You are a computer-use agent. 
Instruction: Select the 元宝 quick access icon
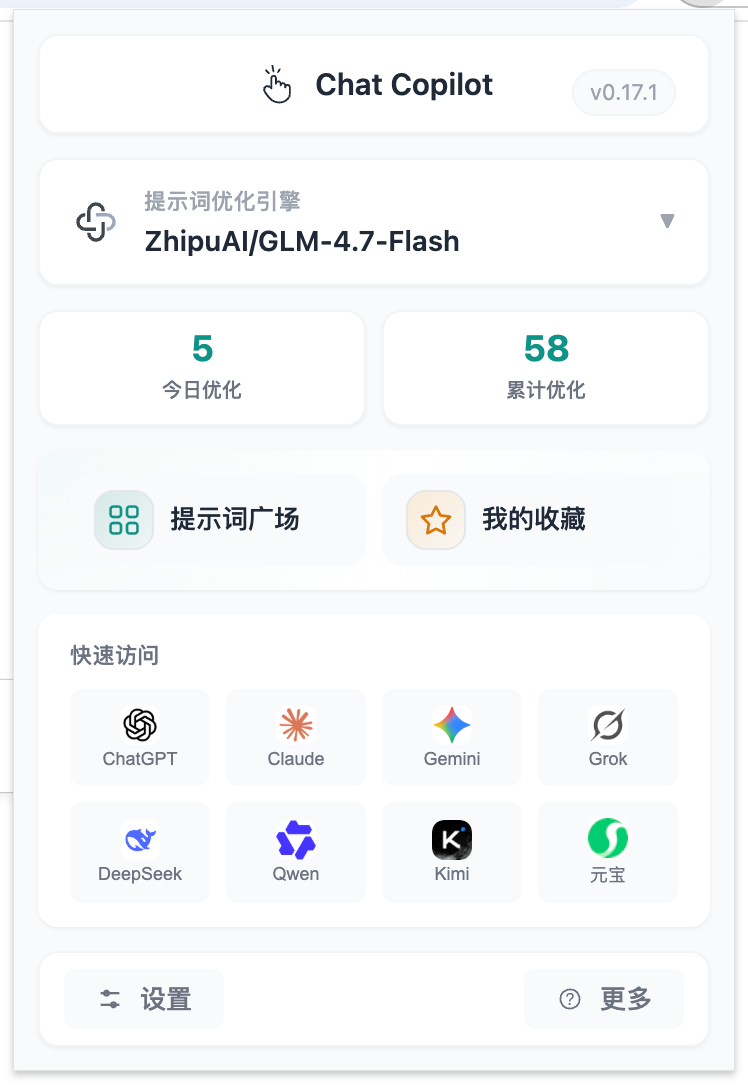607,851
